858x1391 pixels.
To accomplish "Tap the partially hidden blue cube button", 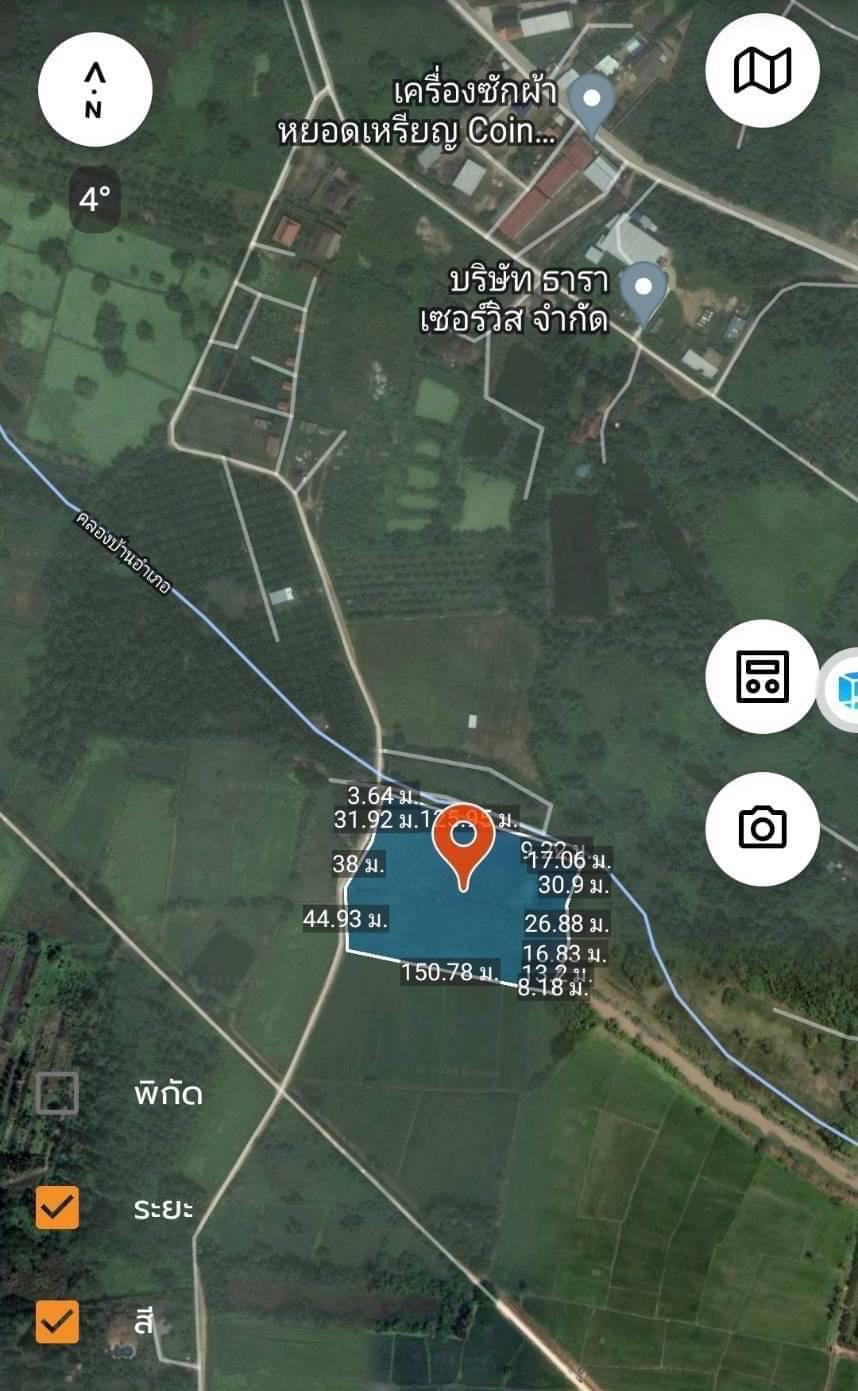I will point(840,689).
